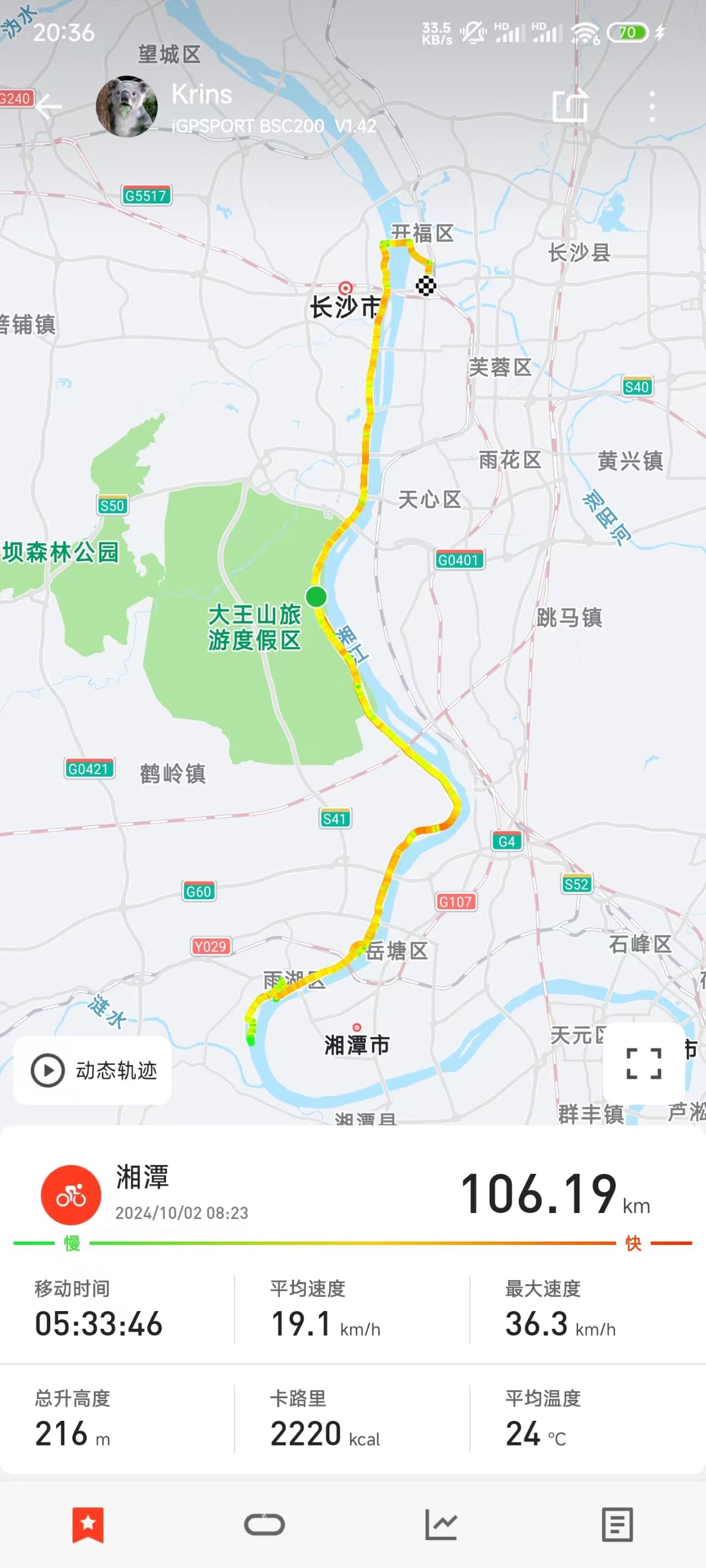This screenshot has width=706, height=1568.
Task: Play the 动态轨迹 dynamic track
Action: click(x=93, y=1070)
